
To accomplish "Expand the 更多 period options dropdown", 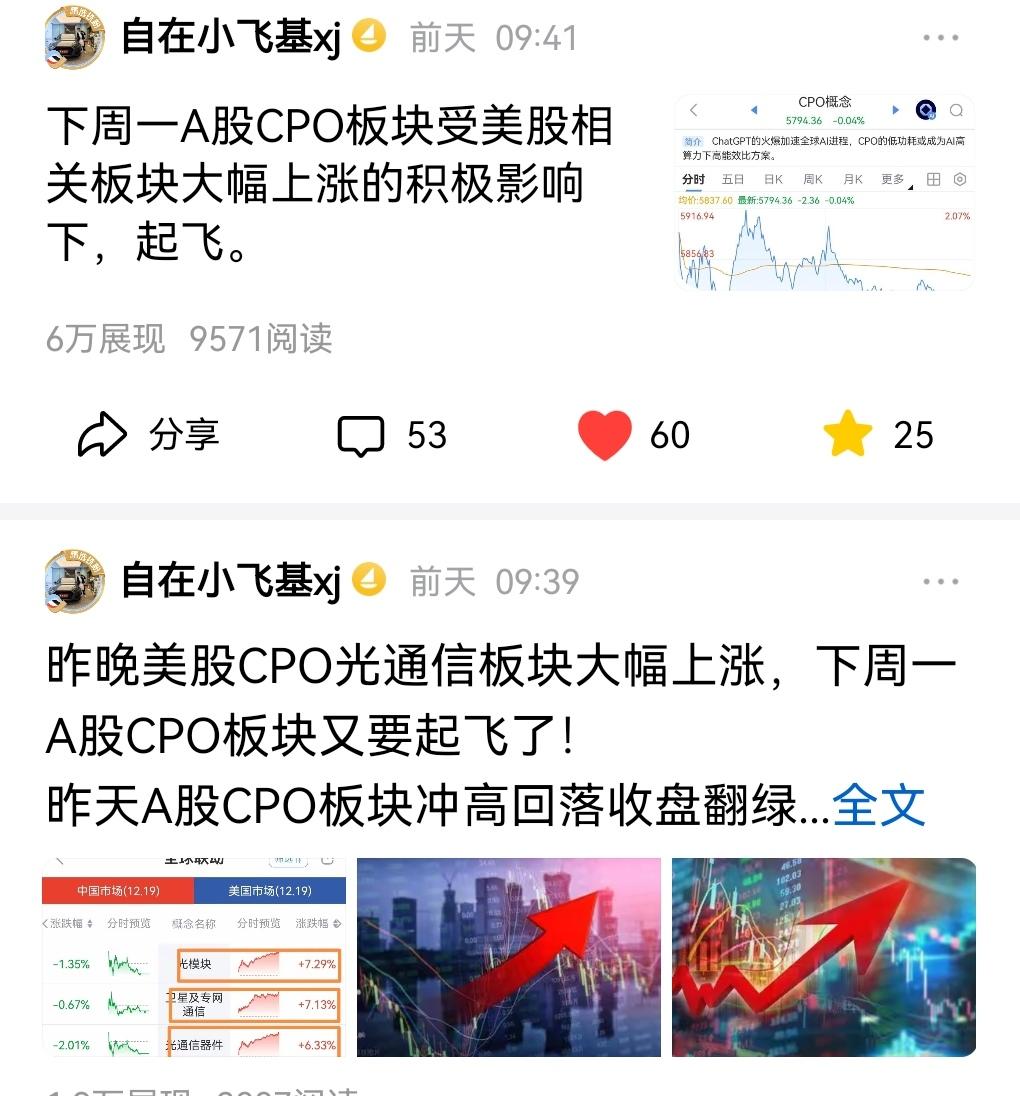I will click(x=892, y=179).
